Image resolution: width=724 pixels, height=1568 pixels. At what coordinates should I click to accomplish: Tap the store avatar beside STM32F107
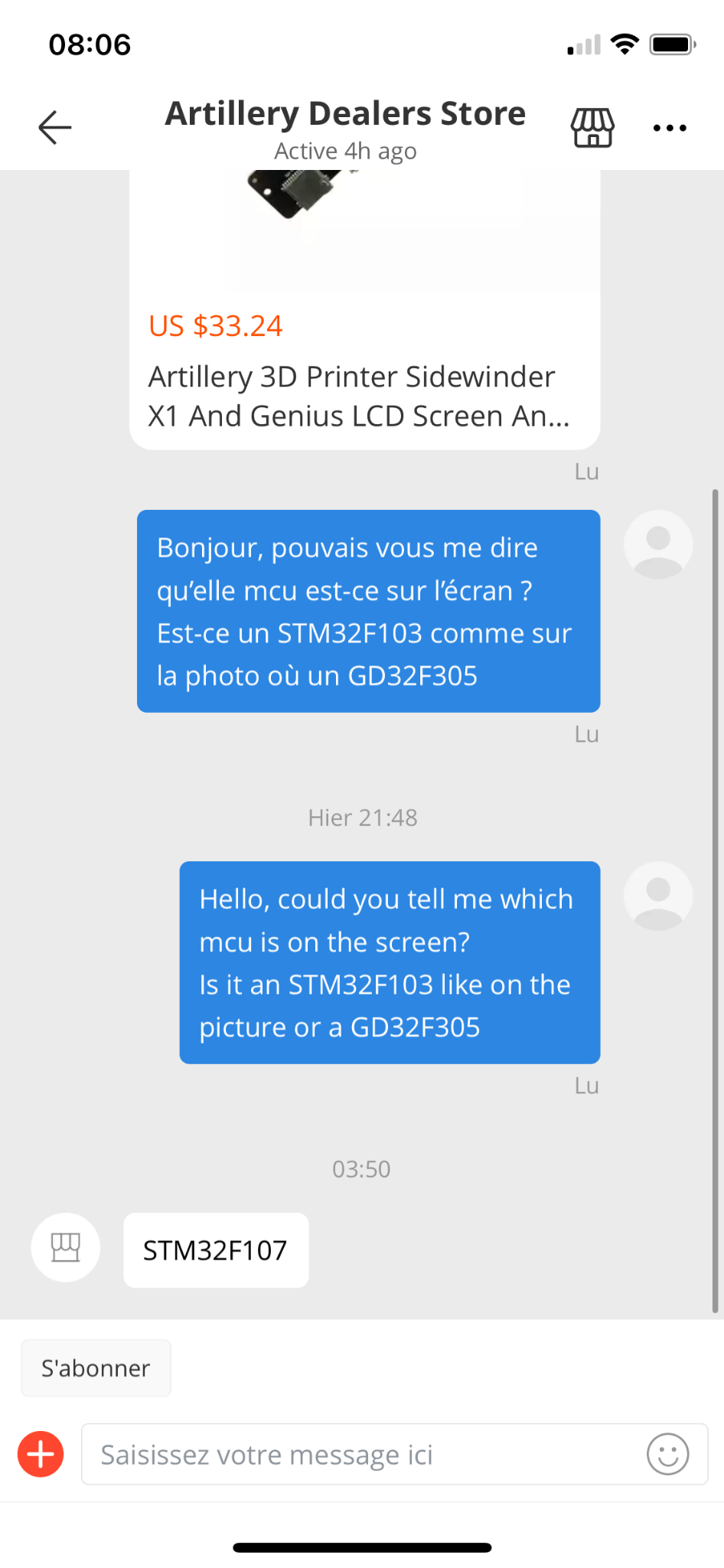[x=66, y=1248]
